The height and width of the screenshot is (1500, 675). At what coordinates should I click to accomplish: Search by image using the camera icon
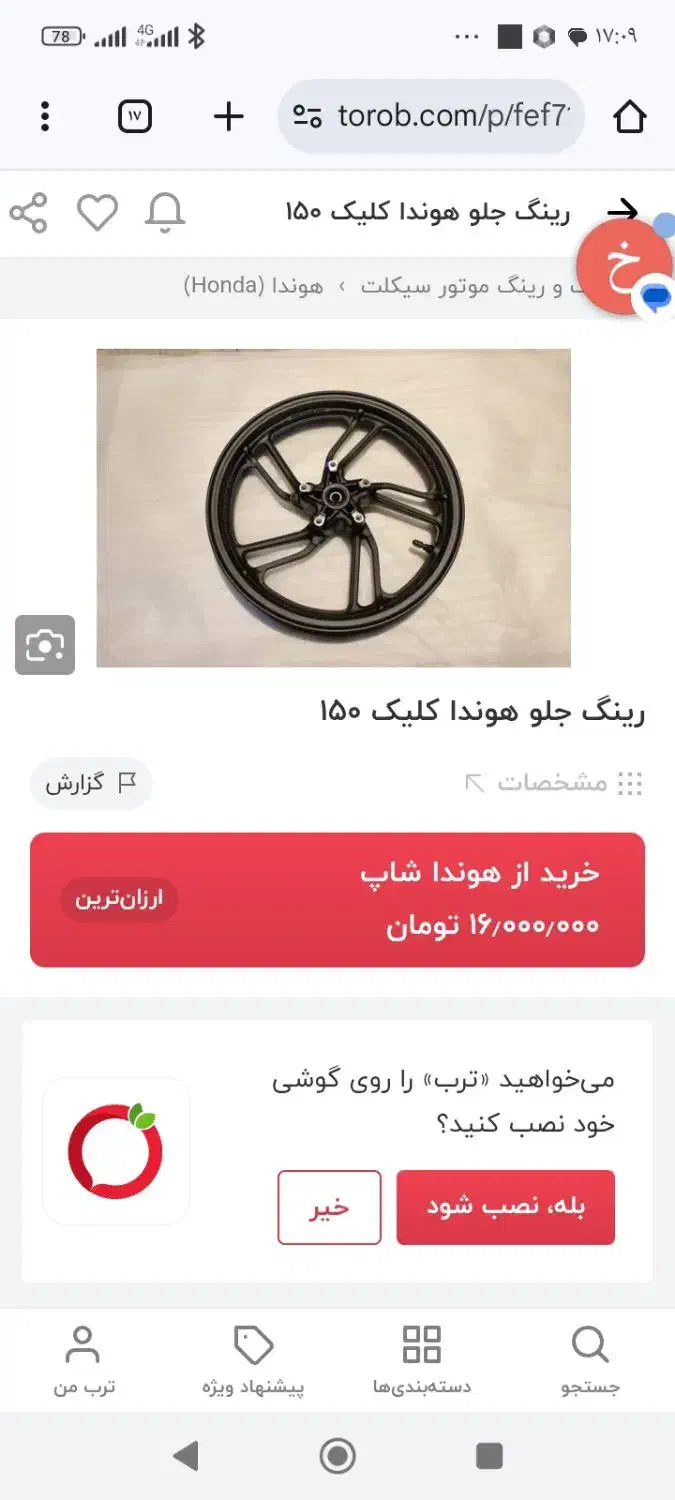(x=45, y=645)
